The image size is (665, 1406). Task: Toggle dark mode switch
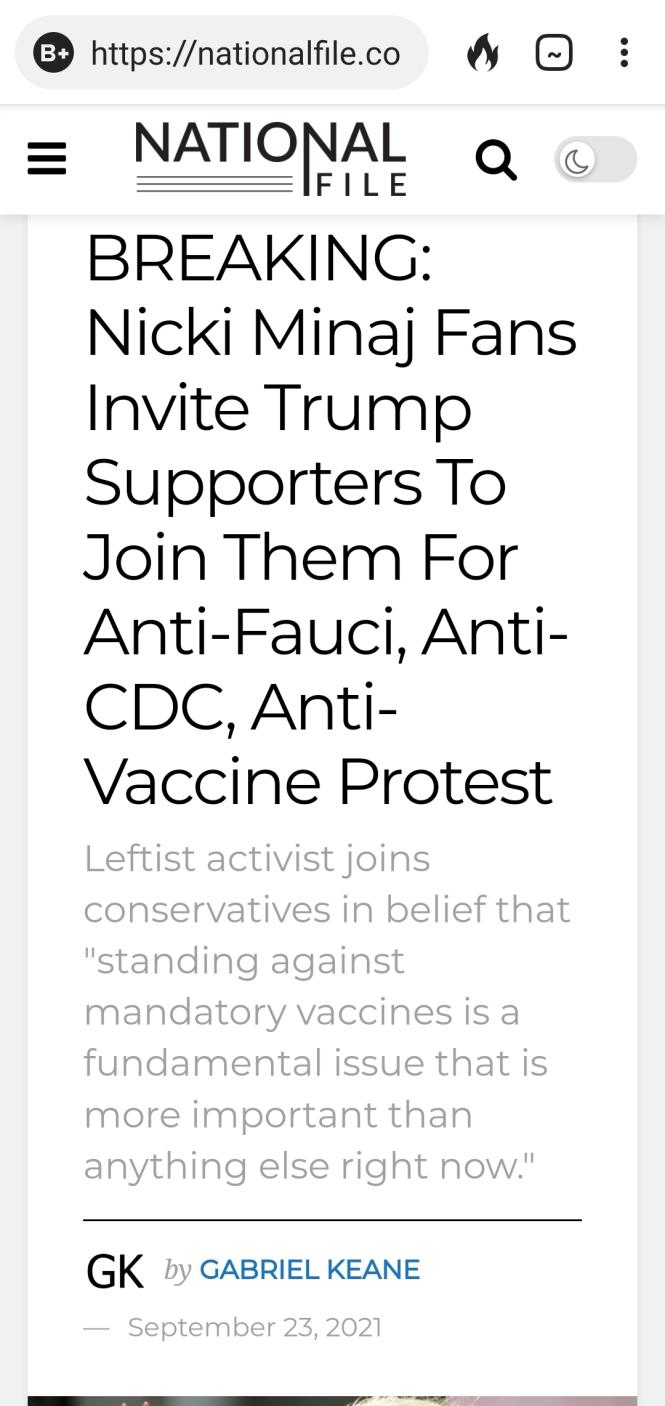pyautogui.click(x=595, y=159)
